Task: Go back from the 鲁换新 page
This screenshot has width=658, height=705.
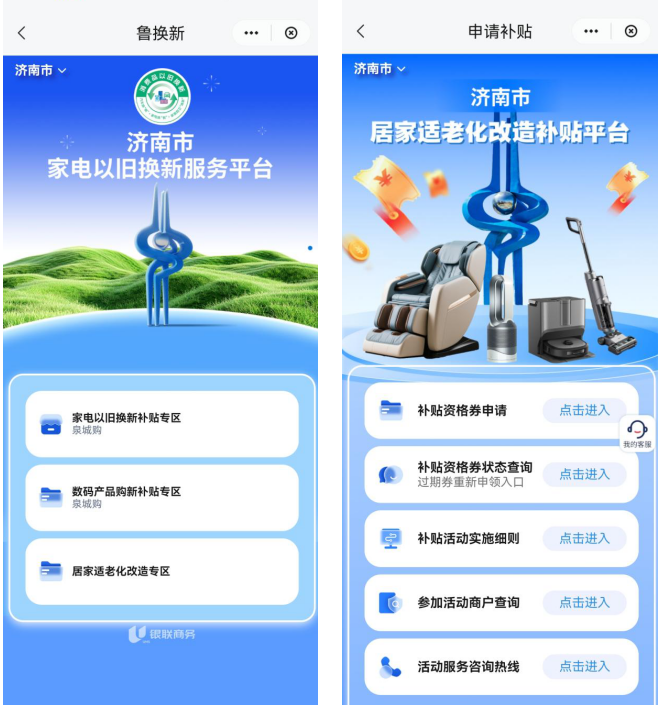Action: click(x=22, y=33)
